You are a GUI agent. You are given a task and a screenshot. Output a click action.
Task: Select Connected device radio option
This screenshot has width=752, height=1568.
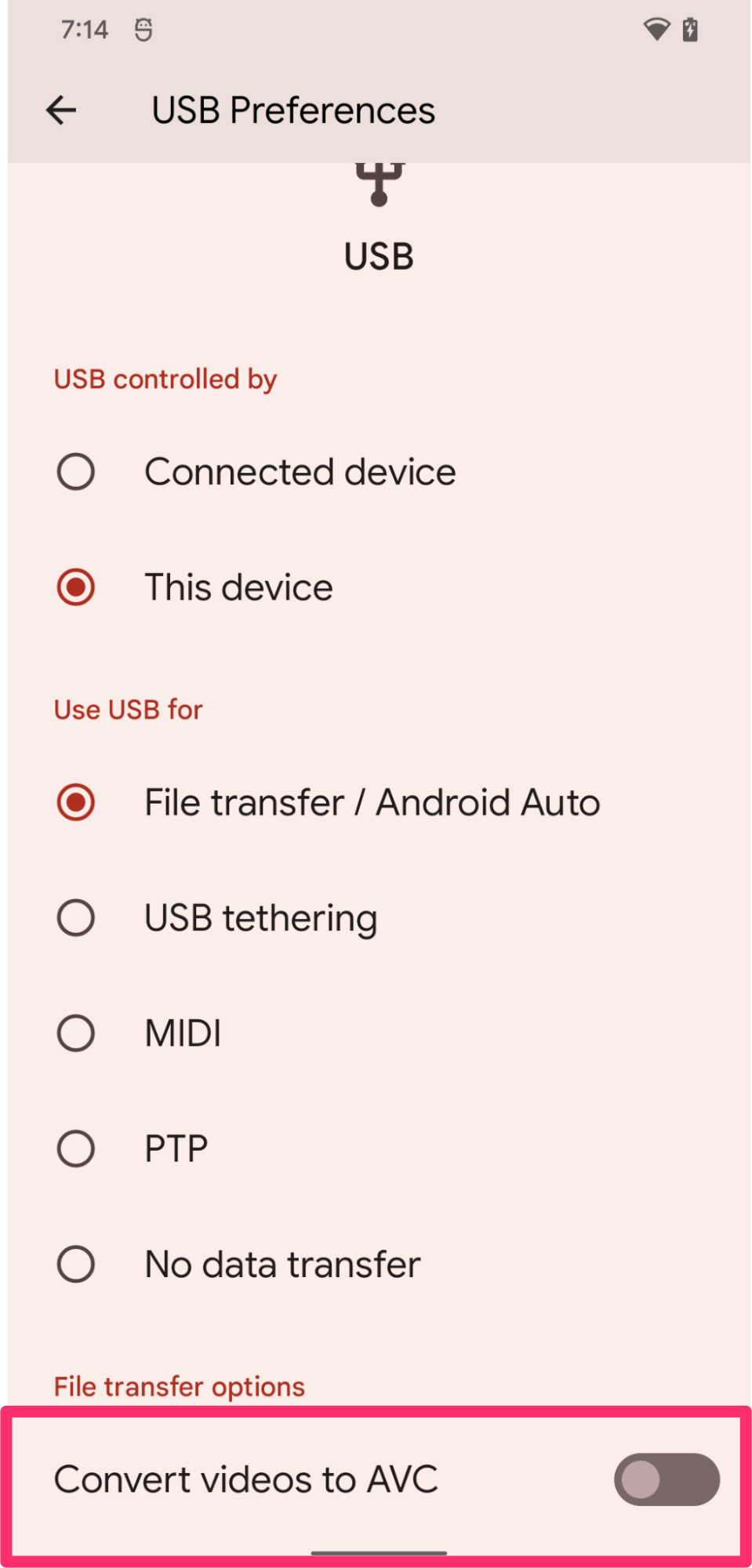(76, 472)
